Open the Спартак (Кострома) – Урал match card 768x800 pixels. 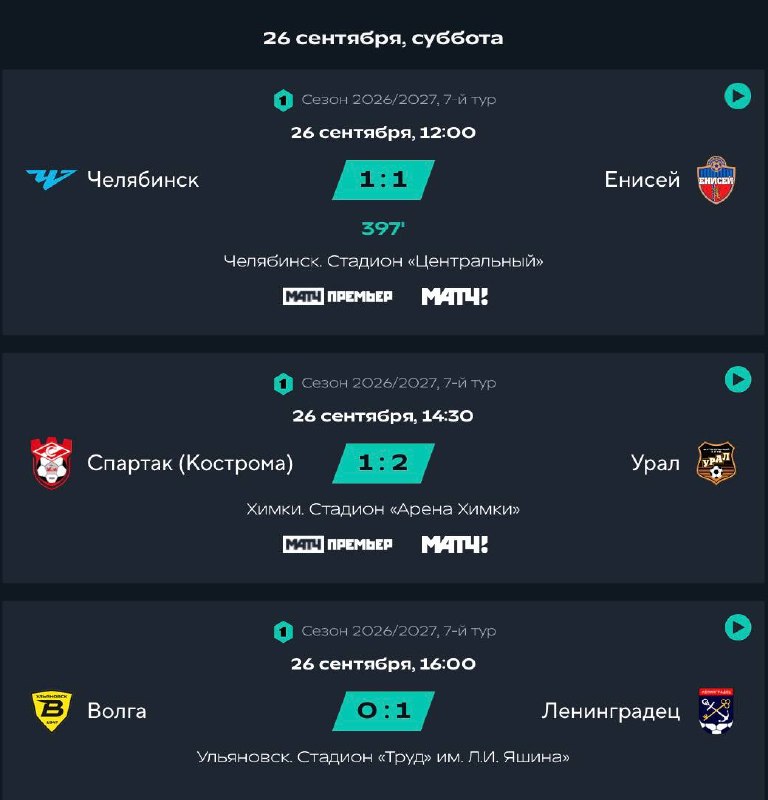click(x=384, y=468)
